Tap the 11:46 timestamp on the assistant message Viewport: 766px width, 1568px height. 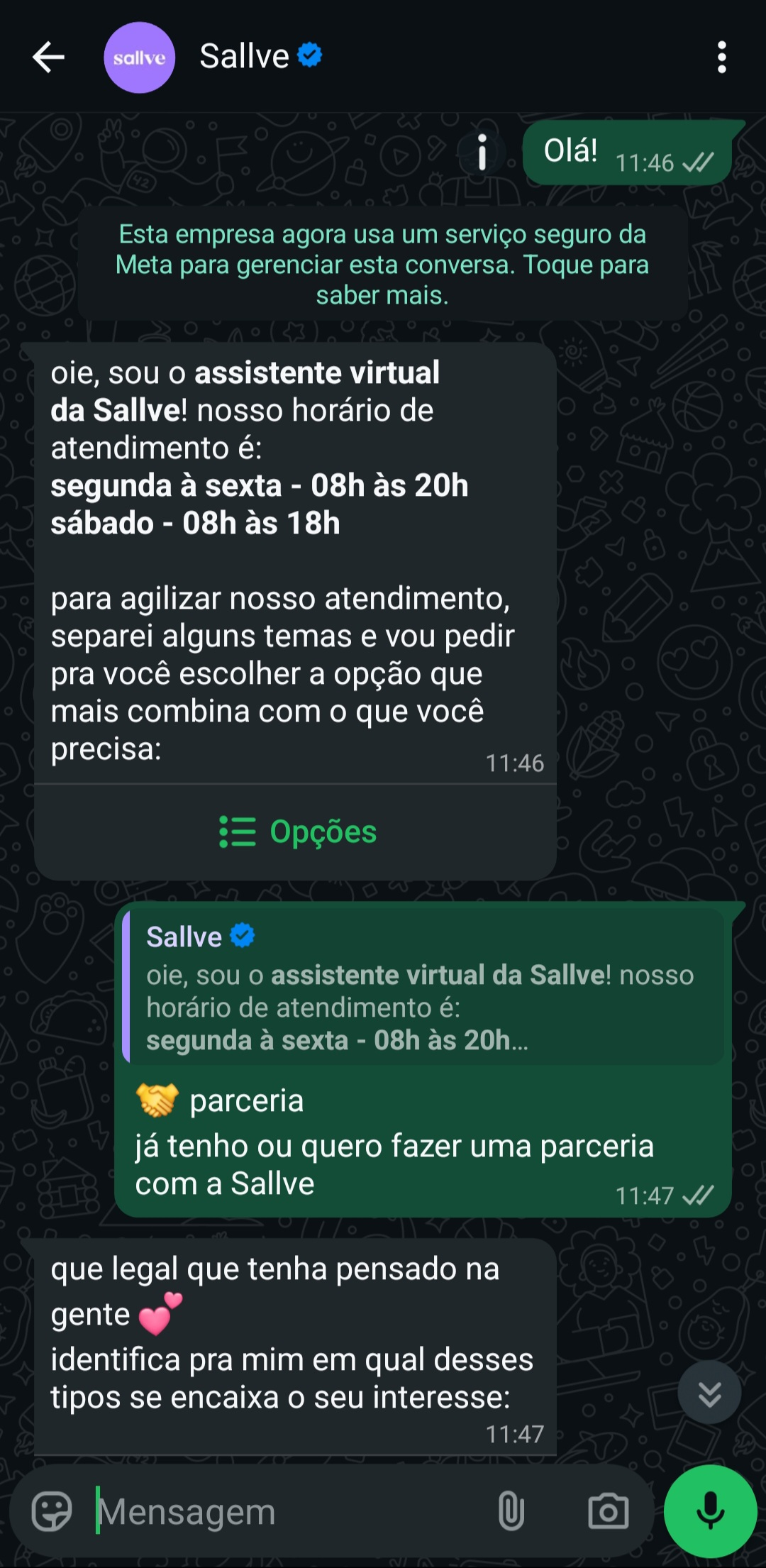point(514,765)
